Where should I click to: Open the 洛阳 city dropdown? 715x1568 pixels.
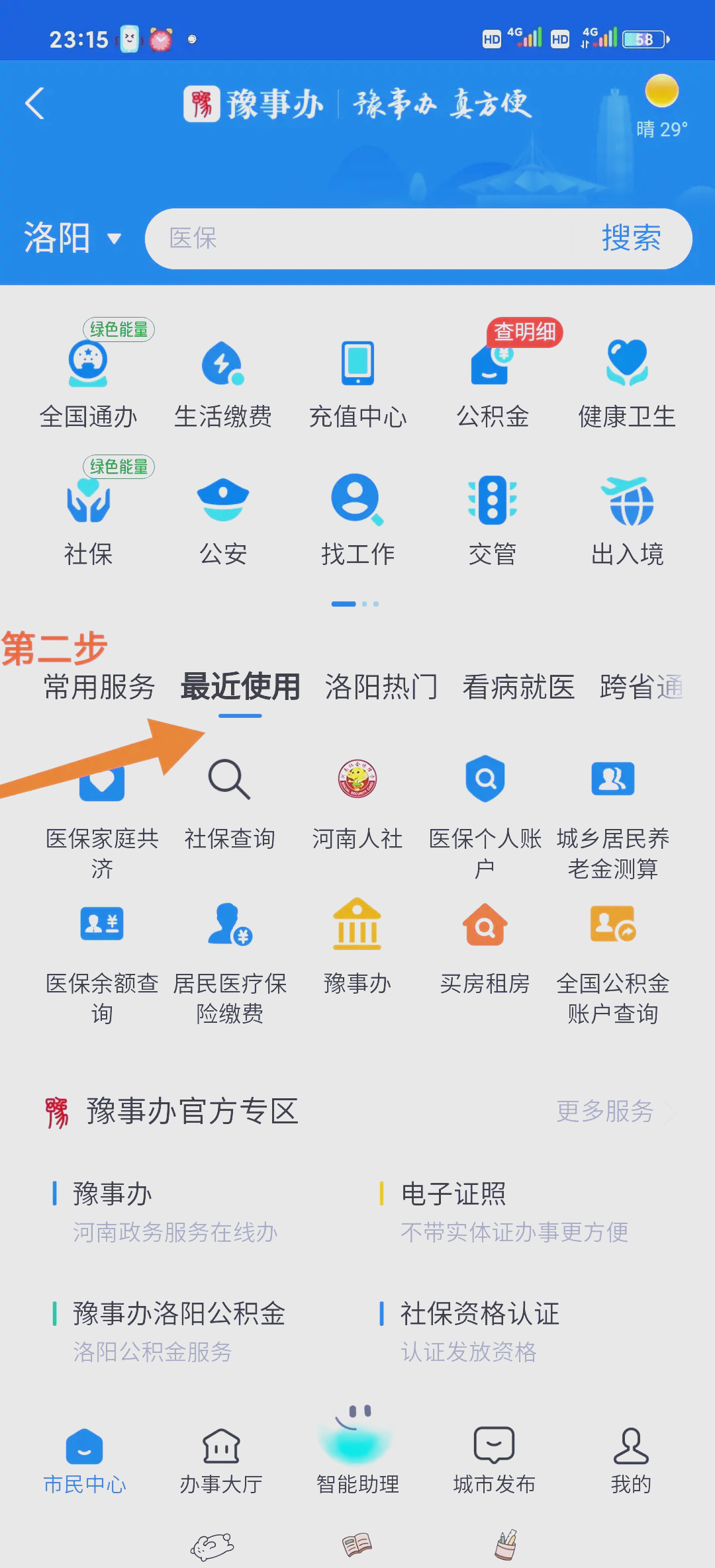(x=73, y=238)
